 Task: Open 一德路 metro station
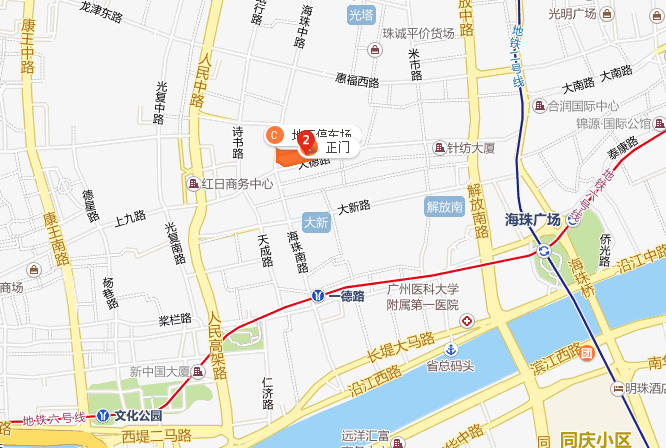pos(318,296)
